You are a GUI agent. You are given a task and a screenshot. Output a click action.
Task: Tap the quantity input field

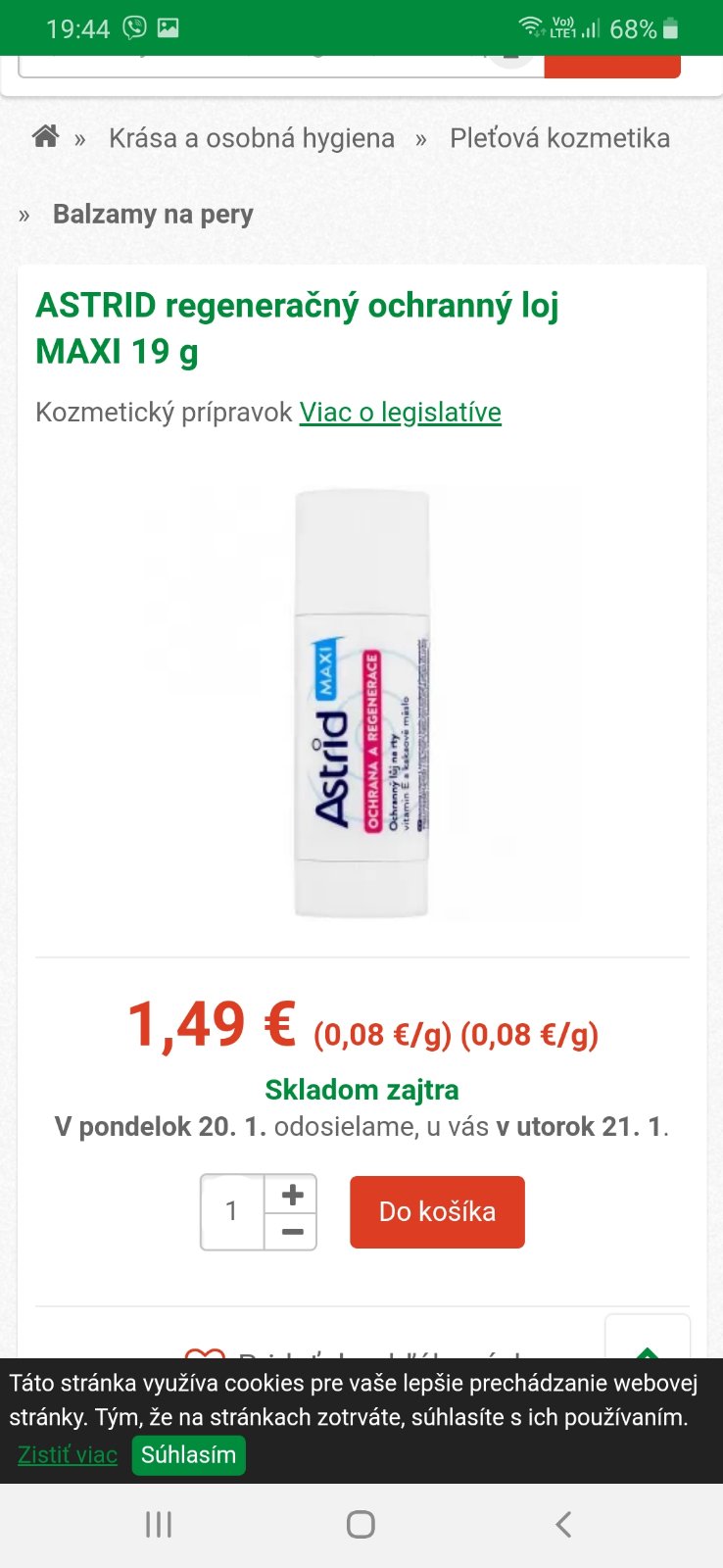click(x=232, y=1211)
